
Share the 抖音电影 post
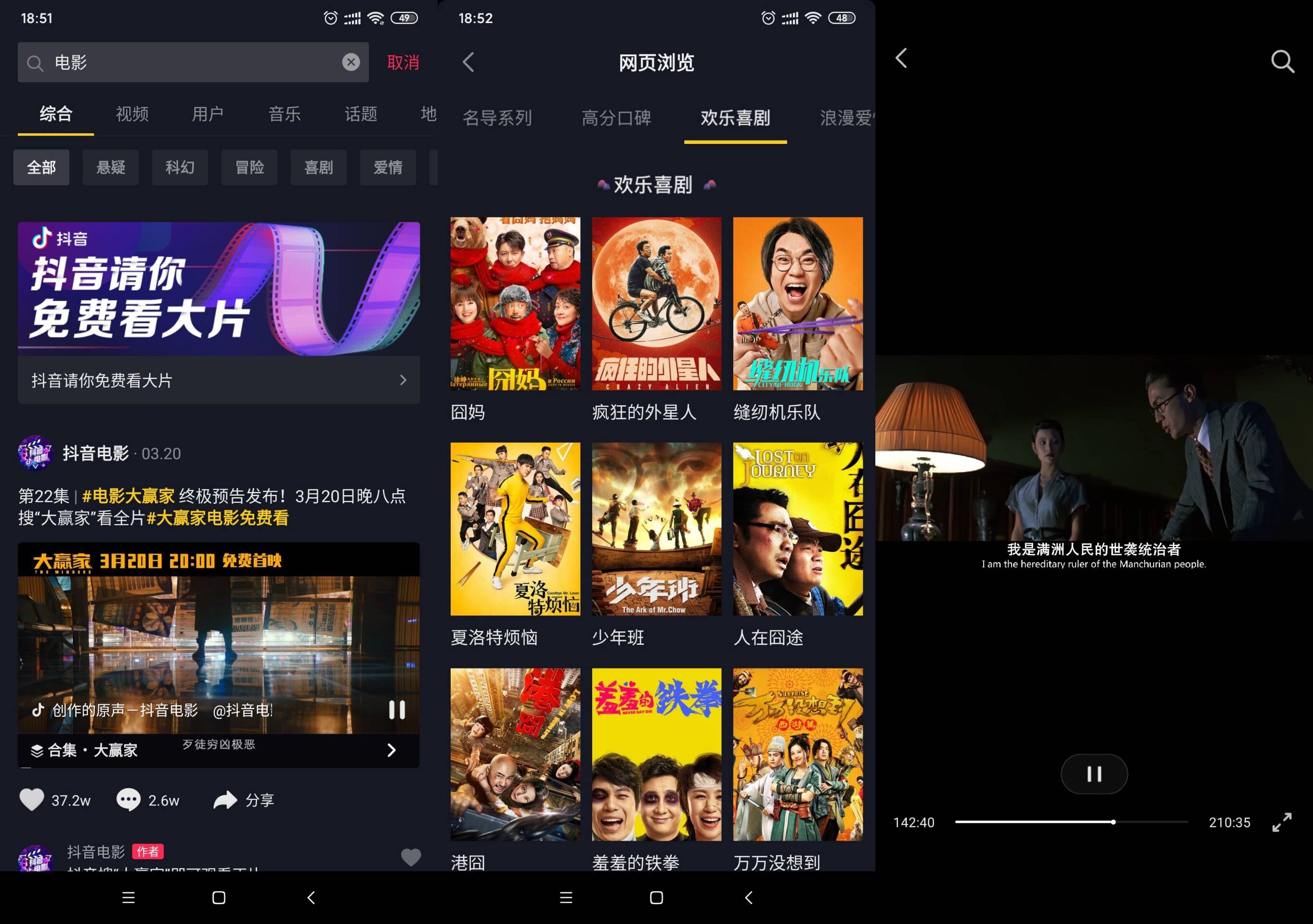[226, 800]
